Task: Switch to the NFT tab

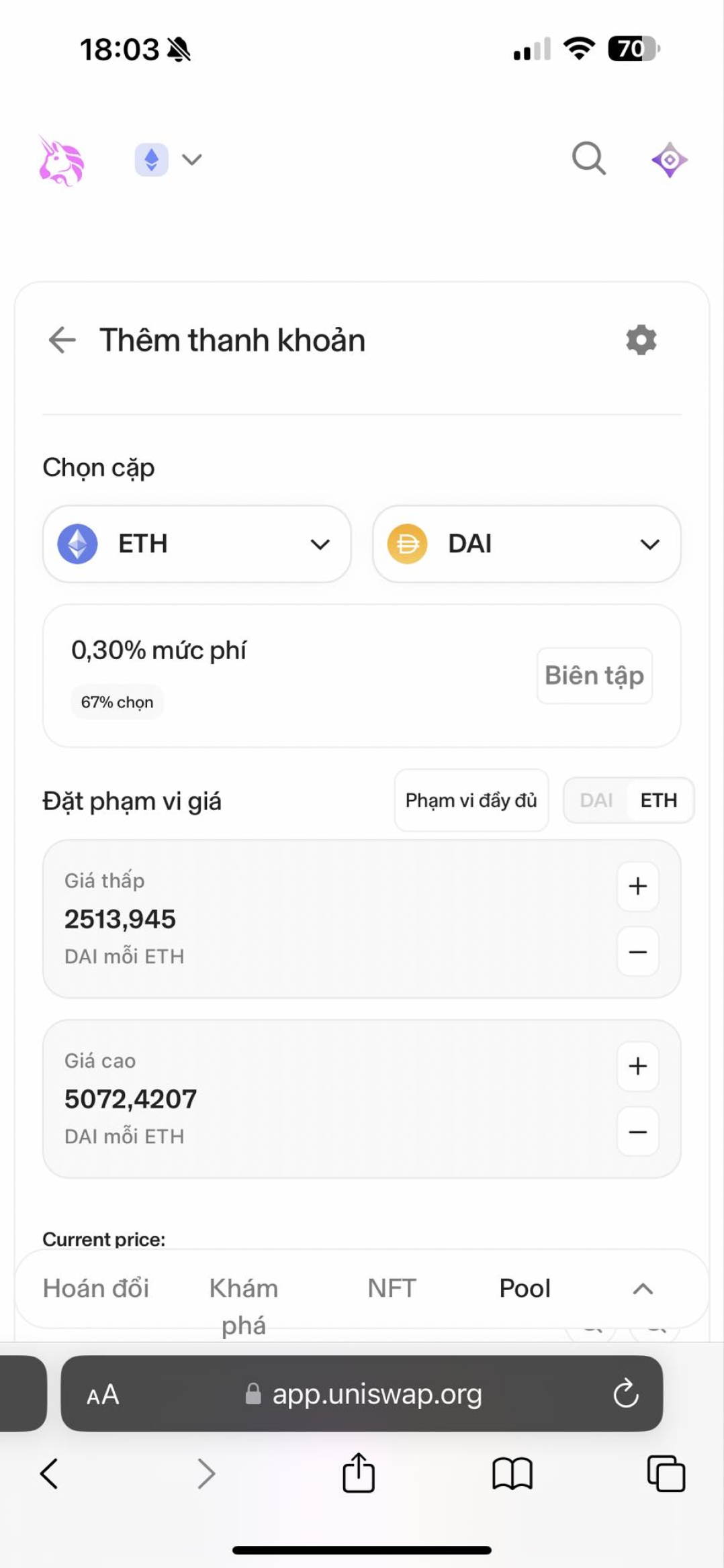Action: click(392, 1288)
